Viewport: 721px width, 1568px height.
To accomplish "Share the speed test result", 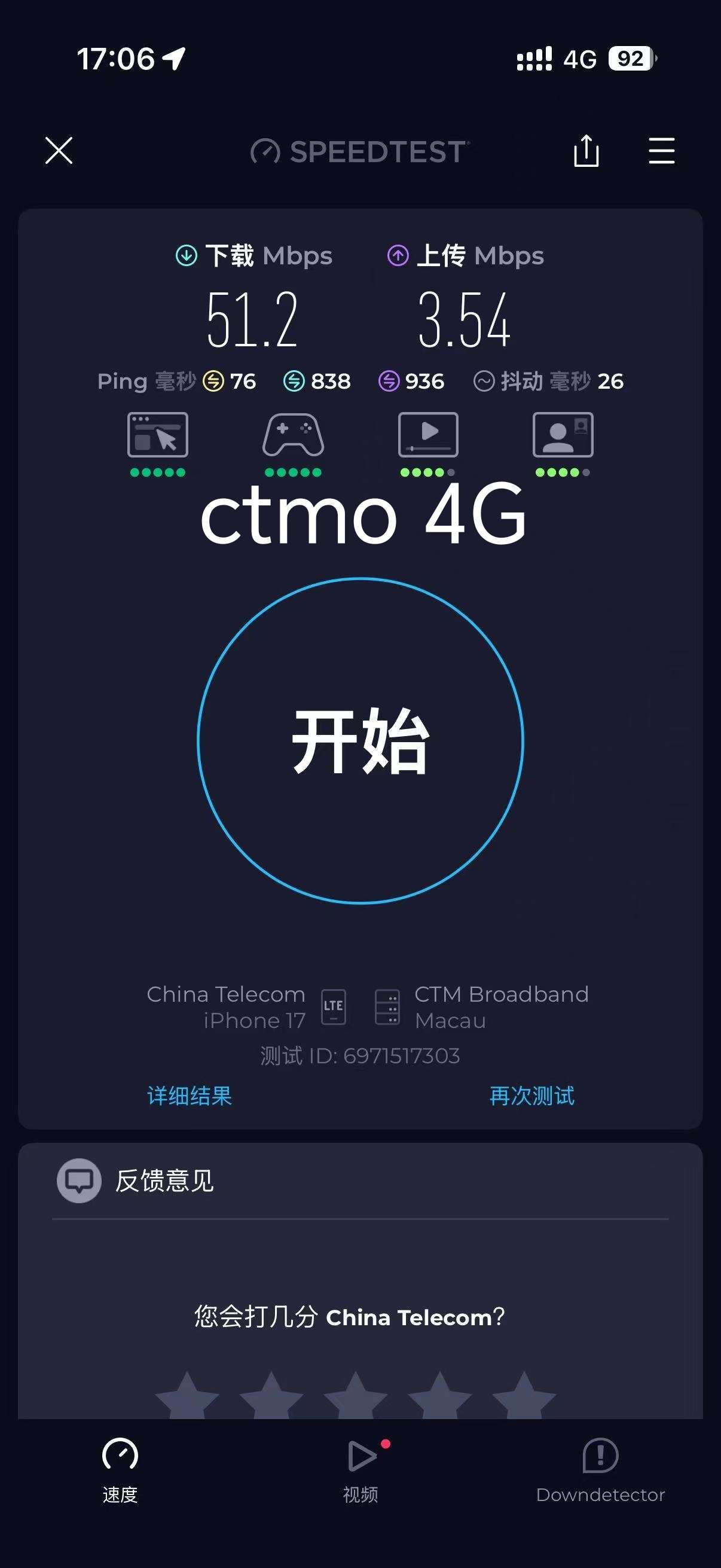I will coord(586,150).
